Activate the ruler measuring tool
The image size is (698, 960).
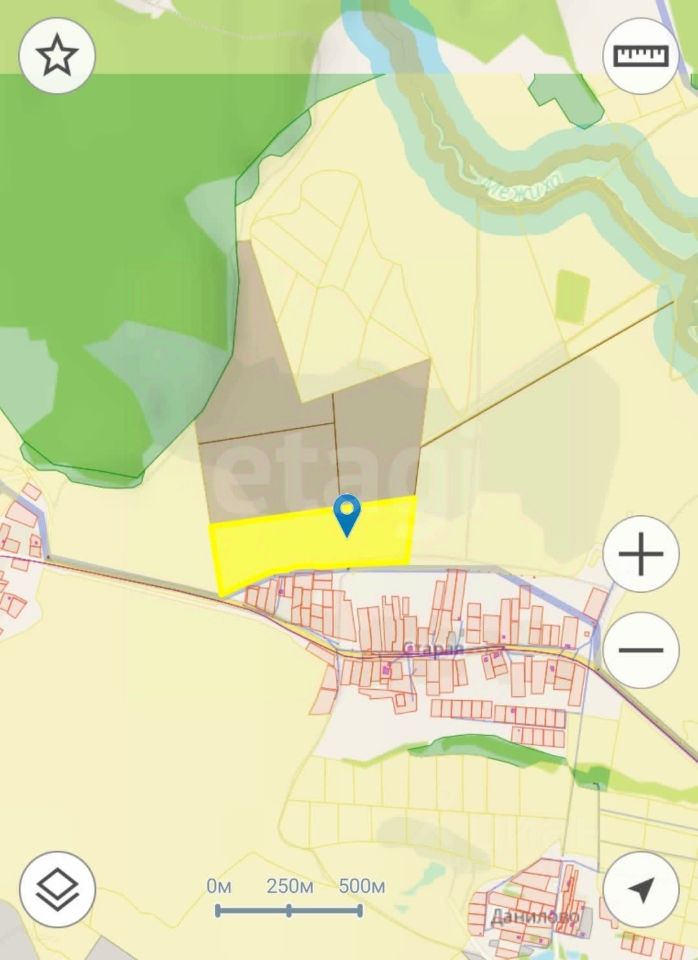click(x=641, y=57)
